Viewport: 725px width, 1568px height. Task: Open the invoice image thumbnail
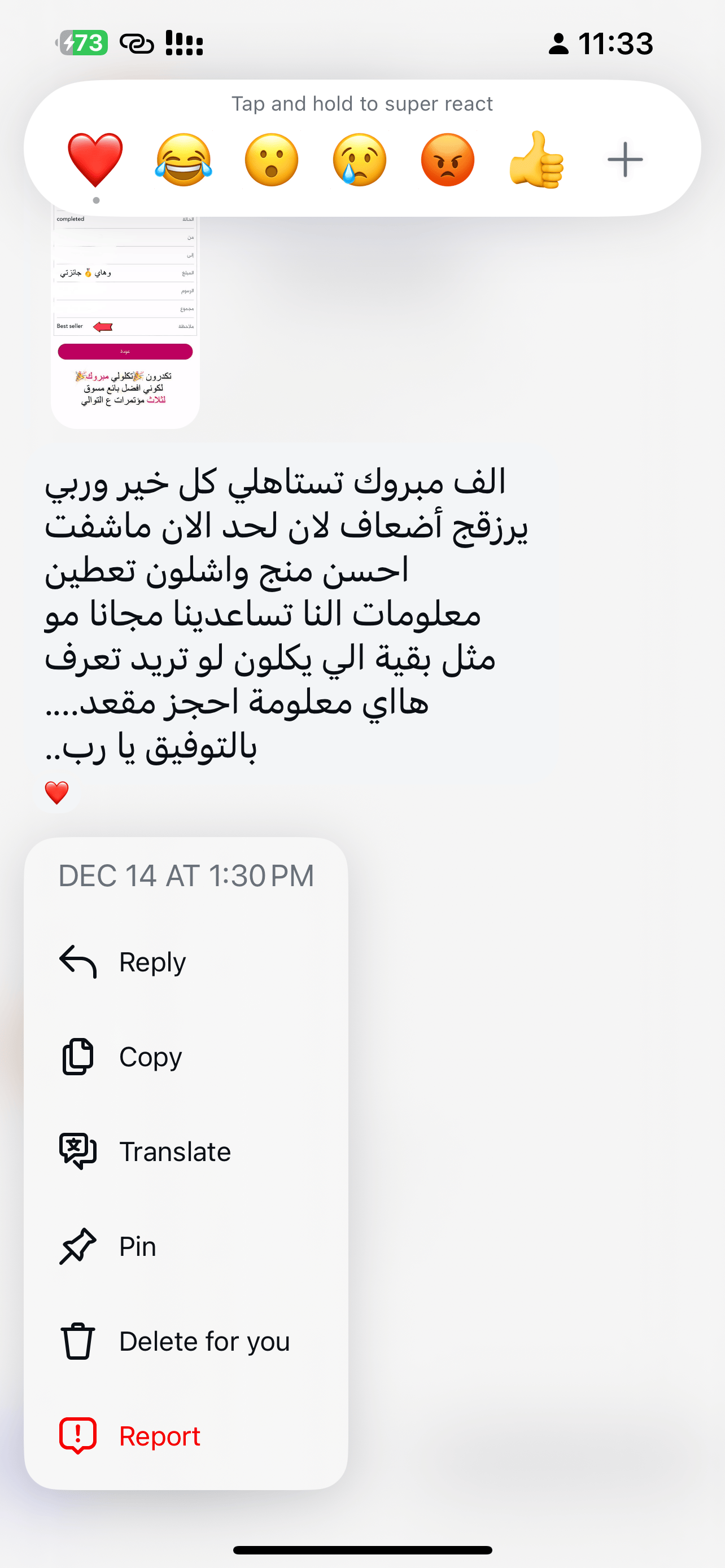click(124, 317)
